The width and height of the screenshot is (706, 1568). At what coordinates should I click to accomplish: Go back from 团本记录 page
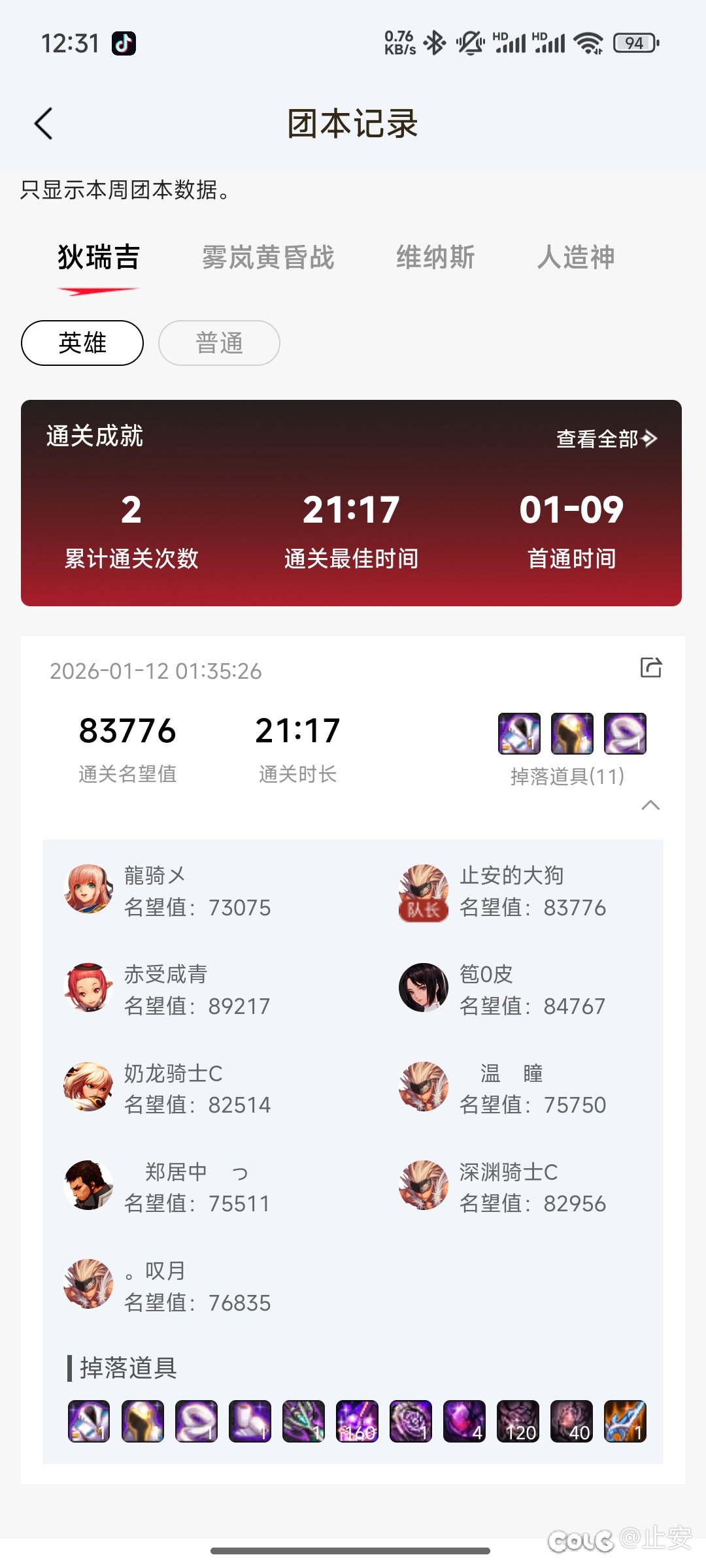(44, 123)
